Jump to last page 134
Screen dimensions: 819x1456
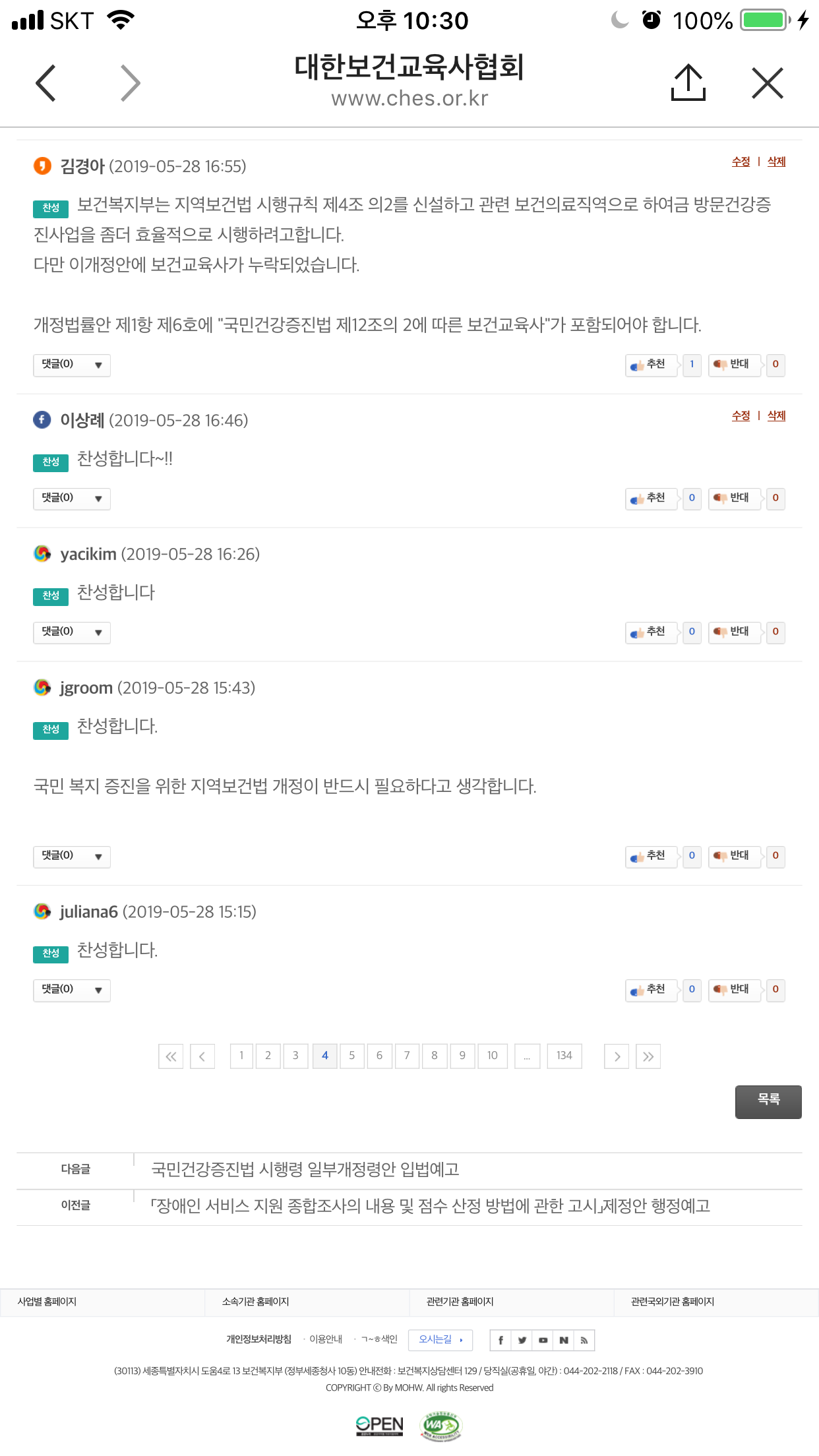pyautogui.click(x=564, y=1056)
